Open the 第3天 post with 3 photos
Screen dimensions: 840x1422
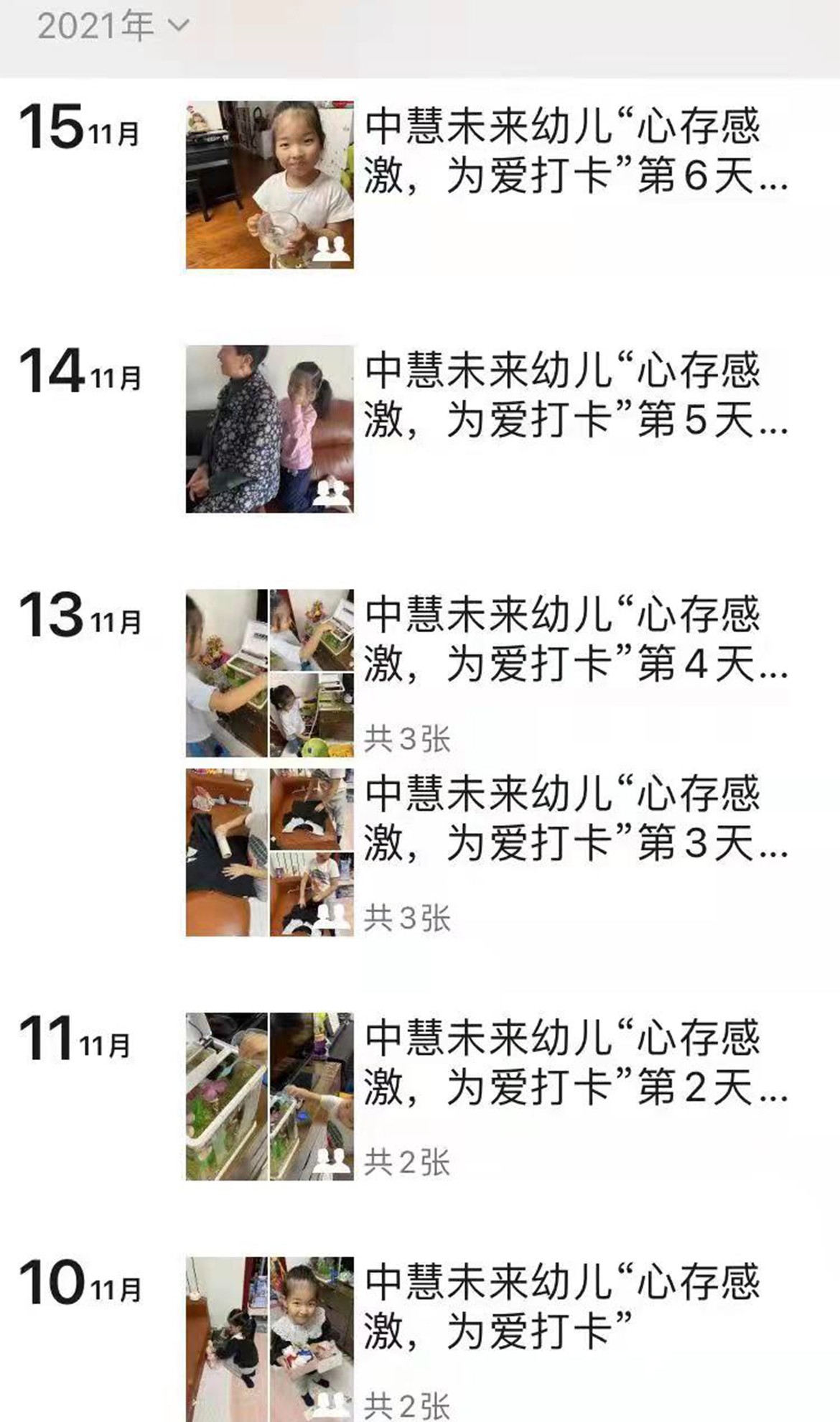tap(574, 819)
